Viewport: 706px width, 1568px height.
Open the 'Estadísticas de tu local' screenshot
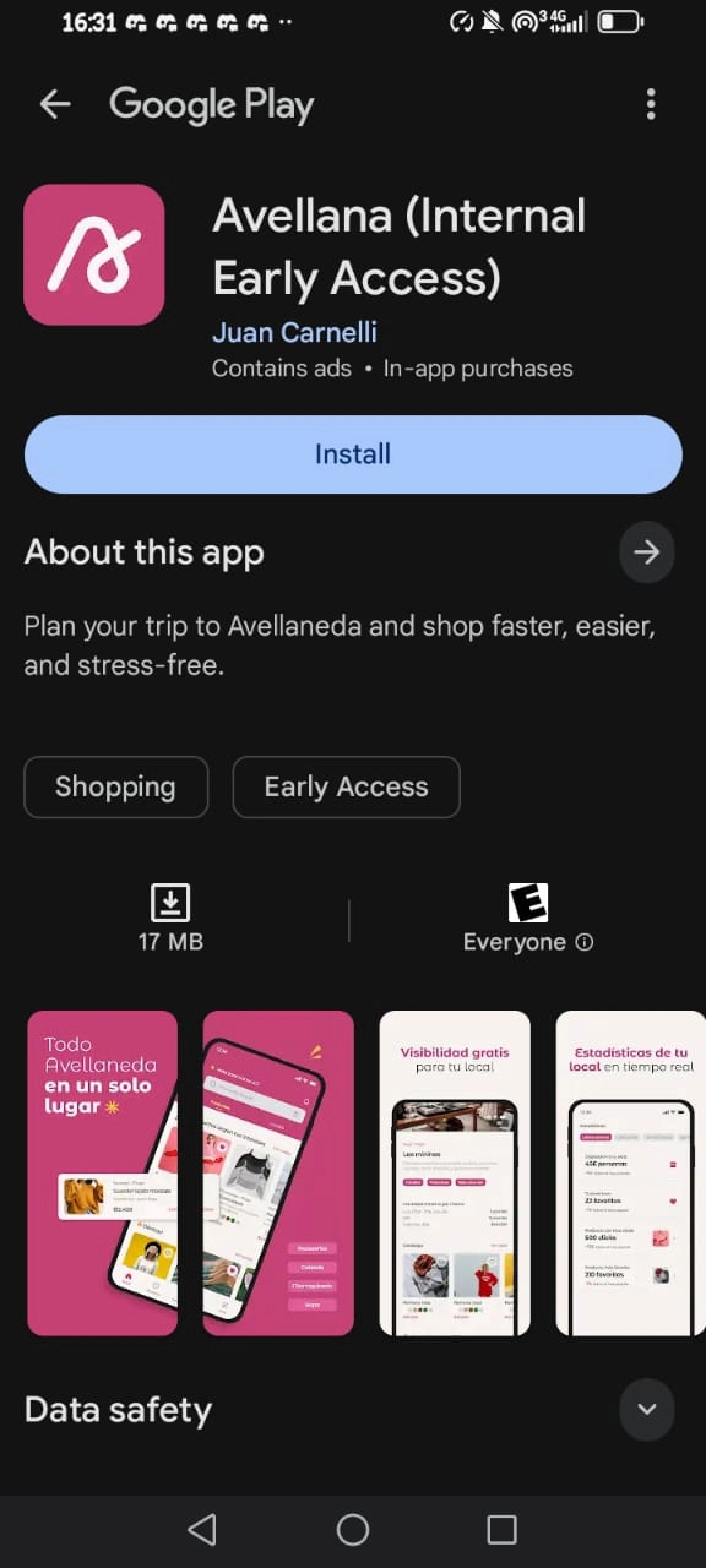630,1173
